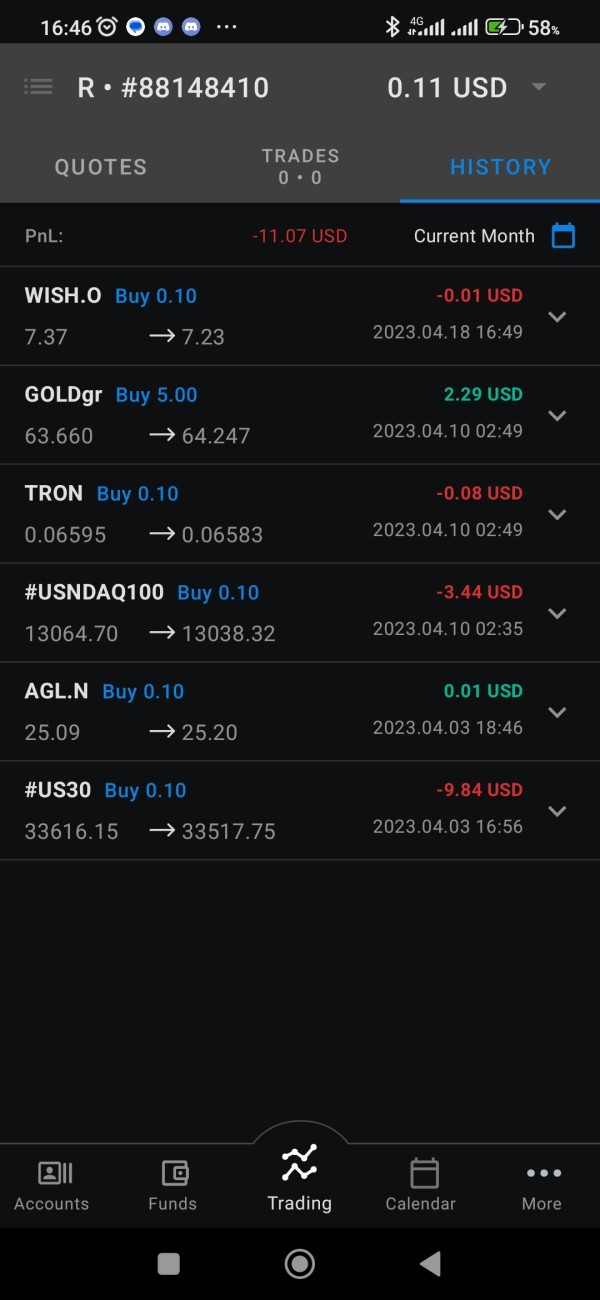Expand the AGL.N trade details

pyautogui.click(x=557, y=712)
